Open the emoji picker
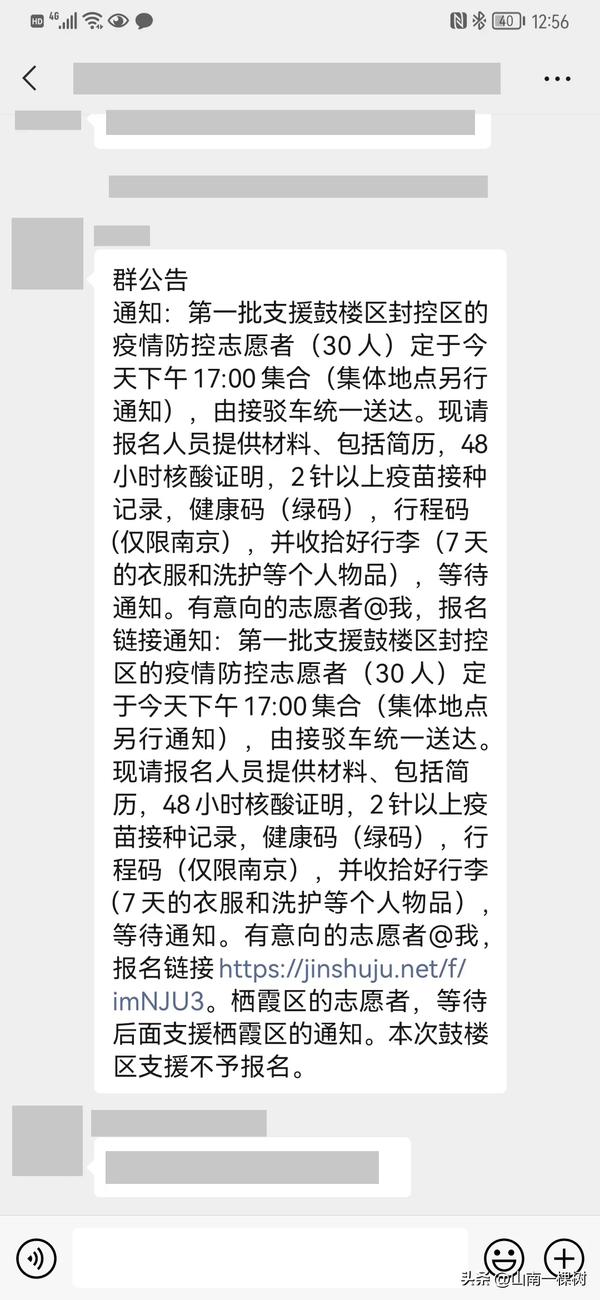Screen dimensions: 600x1300 coord(504,1257)
